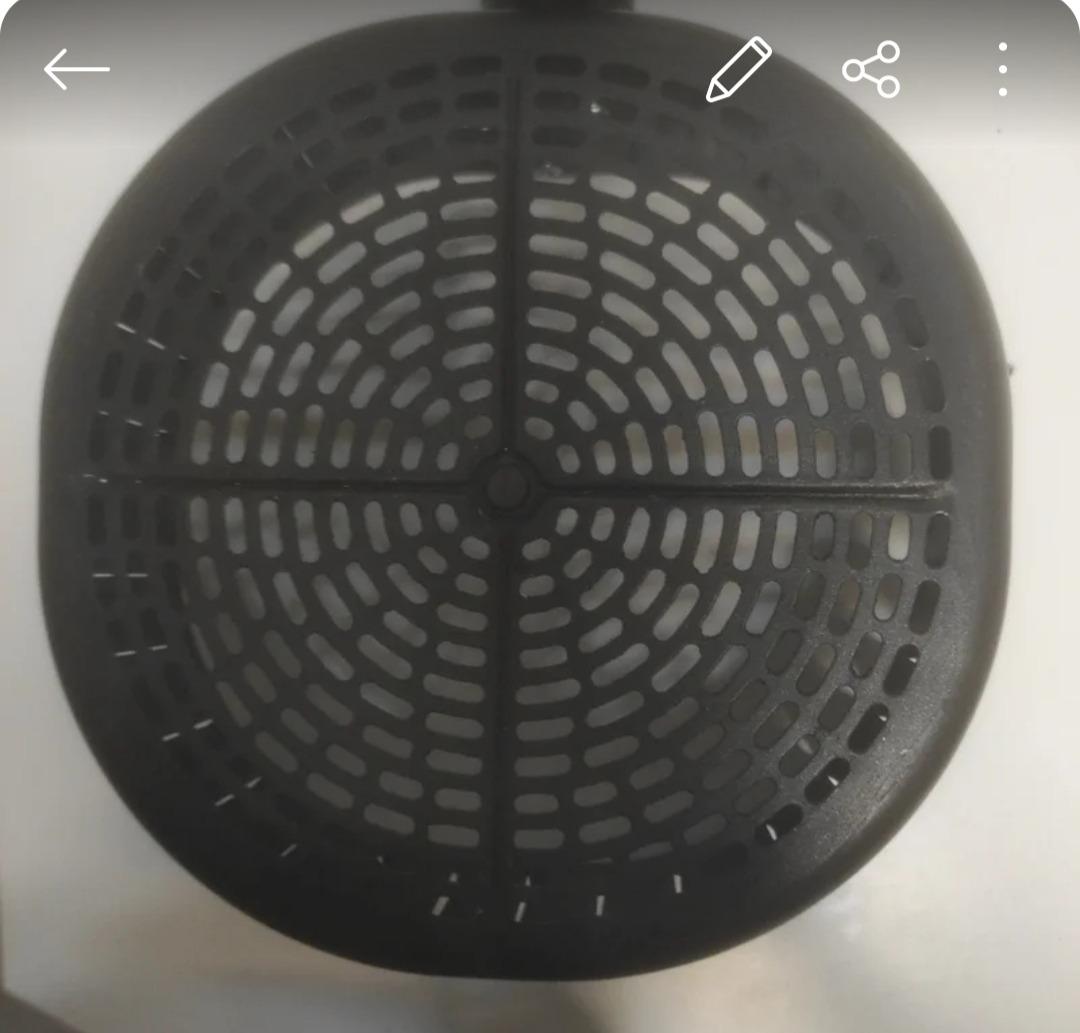Edit the photo with the pencil icon
The height and width of the screenshot is (1033, 1080).
739,69
